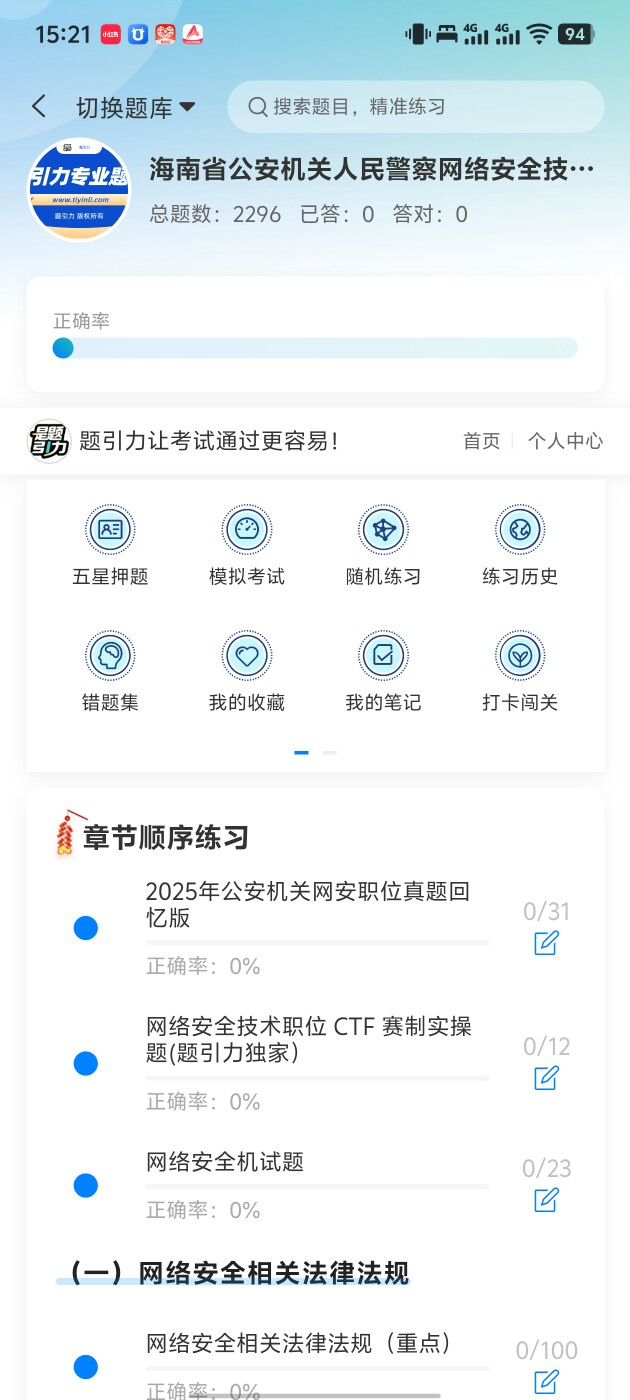Go back using the arrow icon
The image size is (630, 1400).
[39, 107]
